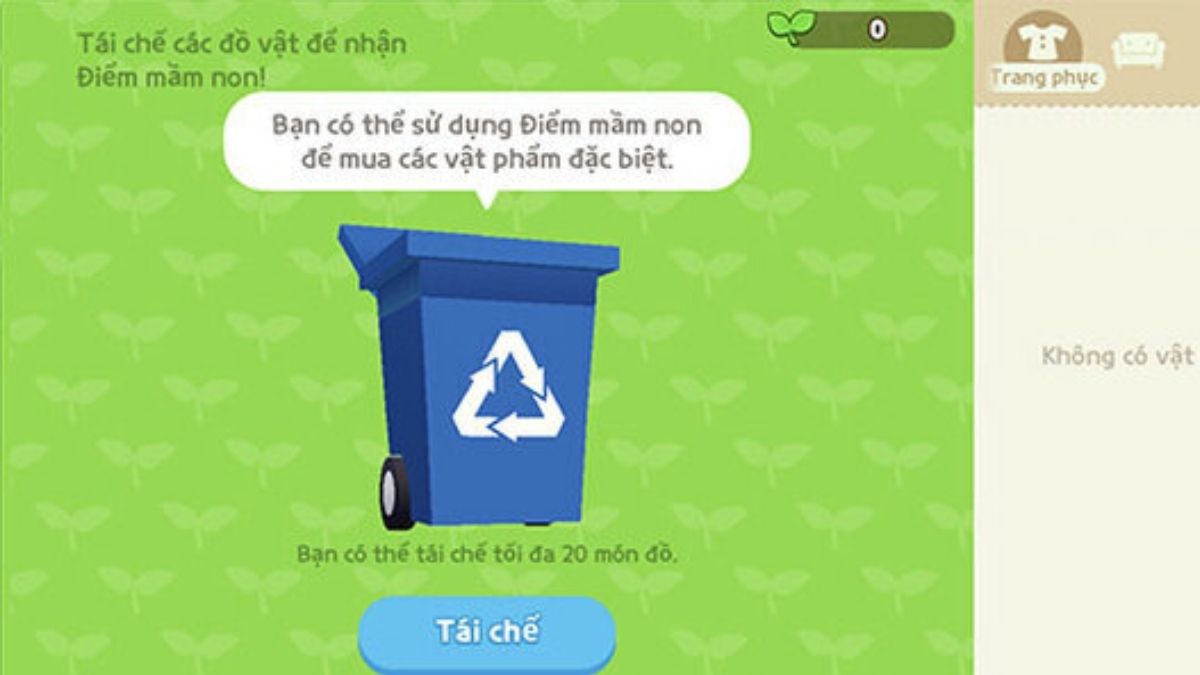This screenshot has height=675, width=1200.
Task: Switch to the furniture sofa tab
Action: [1138, 50]
